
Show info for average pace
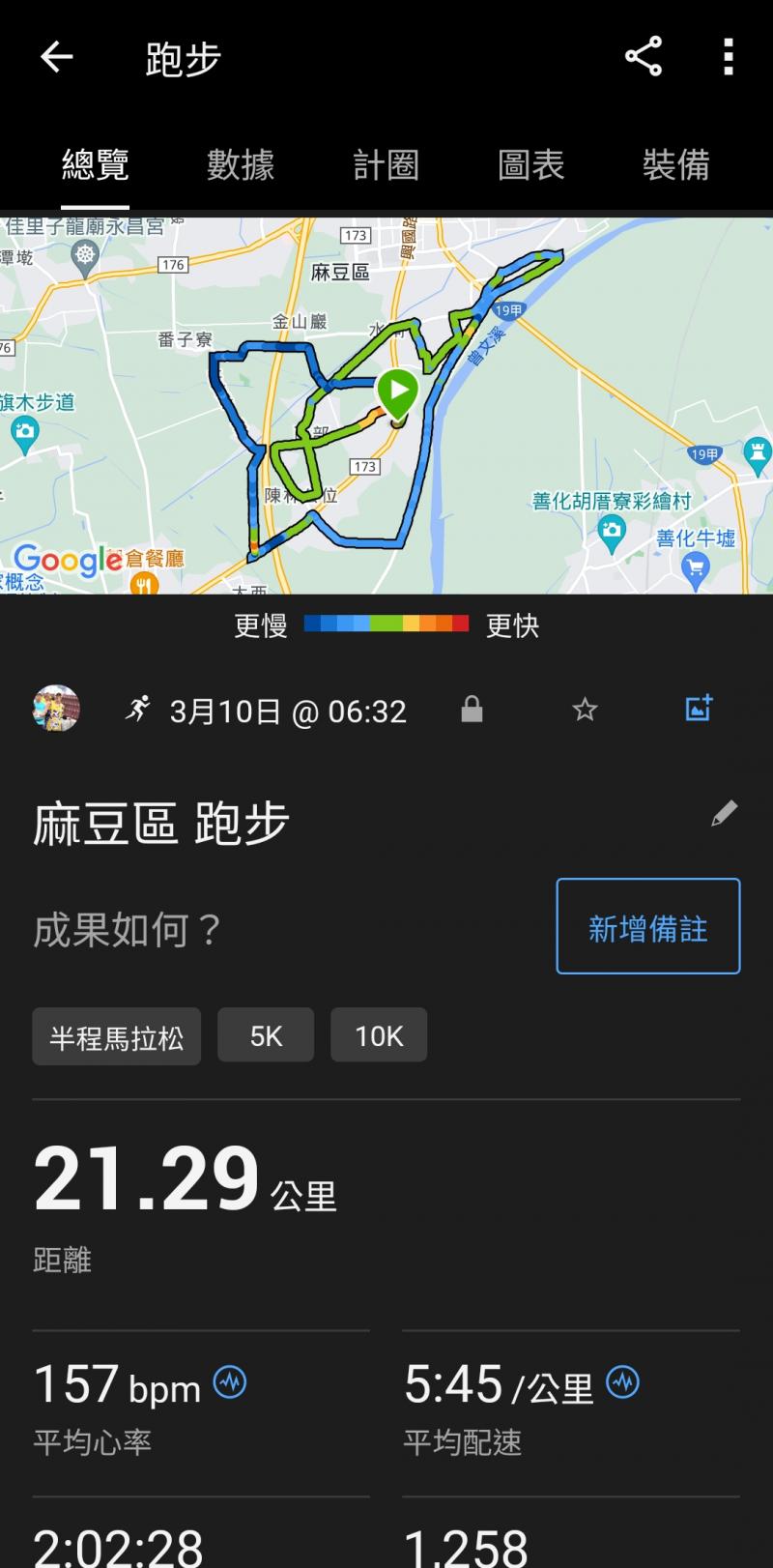tap(622, 1382)
